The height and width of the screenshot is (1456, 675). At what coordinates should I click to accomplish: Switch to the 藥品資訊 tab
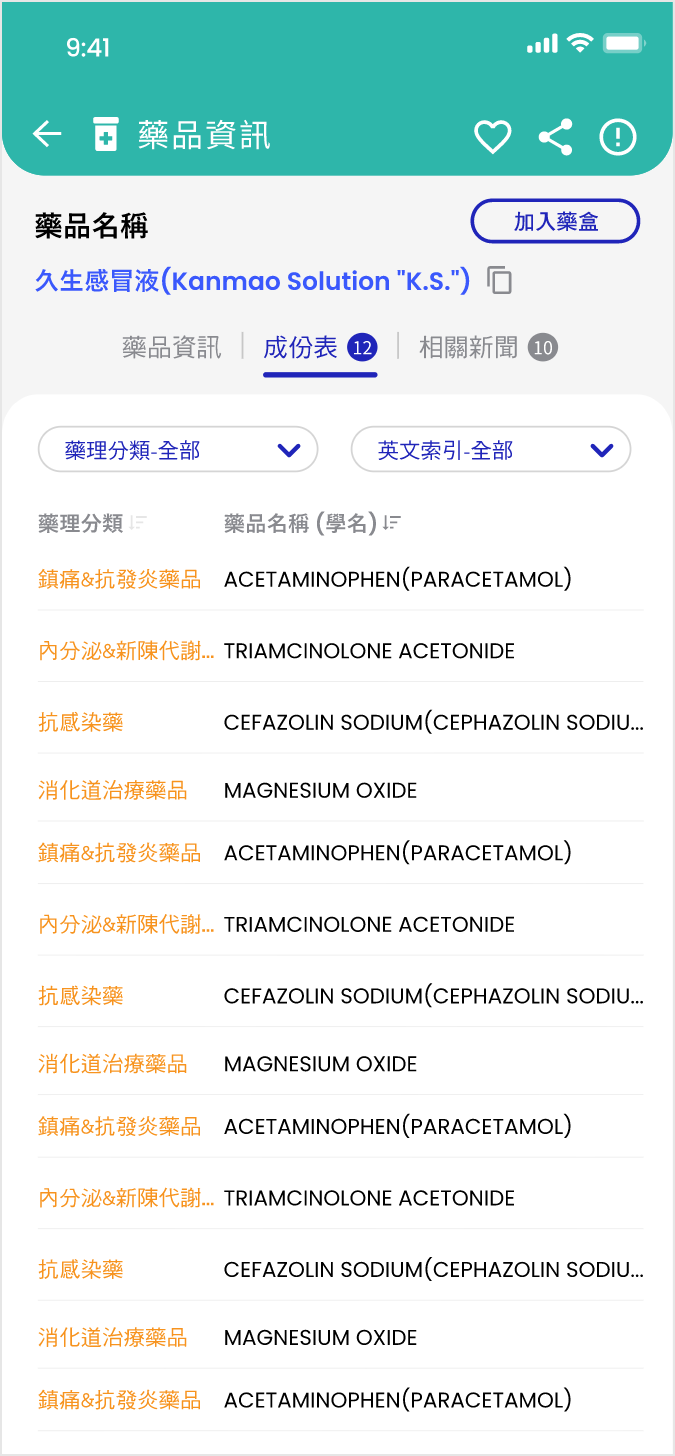coord(172,347)
